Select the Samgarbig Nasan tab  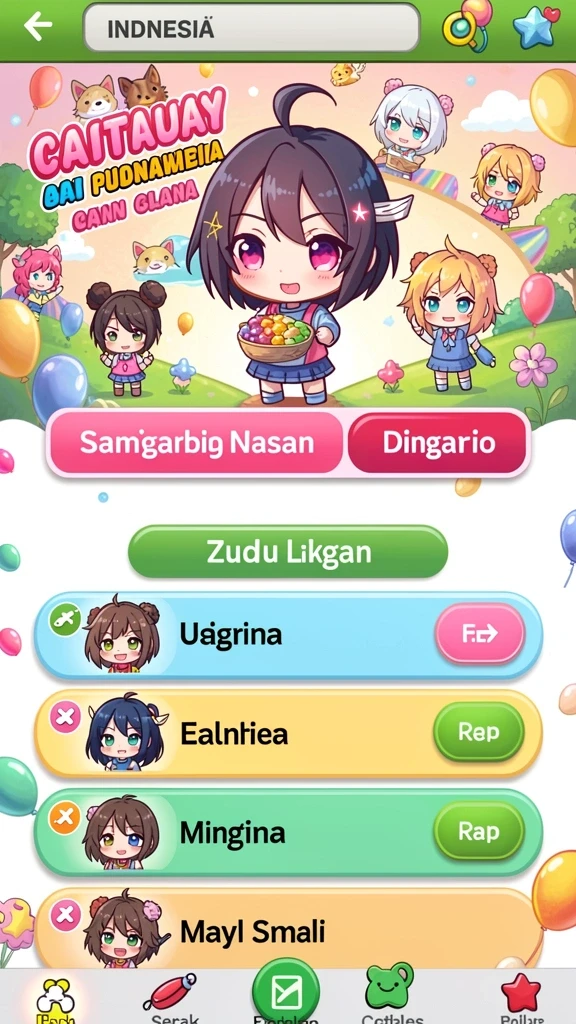(197, 443)
